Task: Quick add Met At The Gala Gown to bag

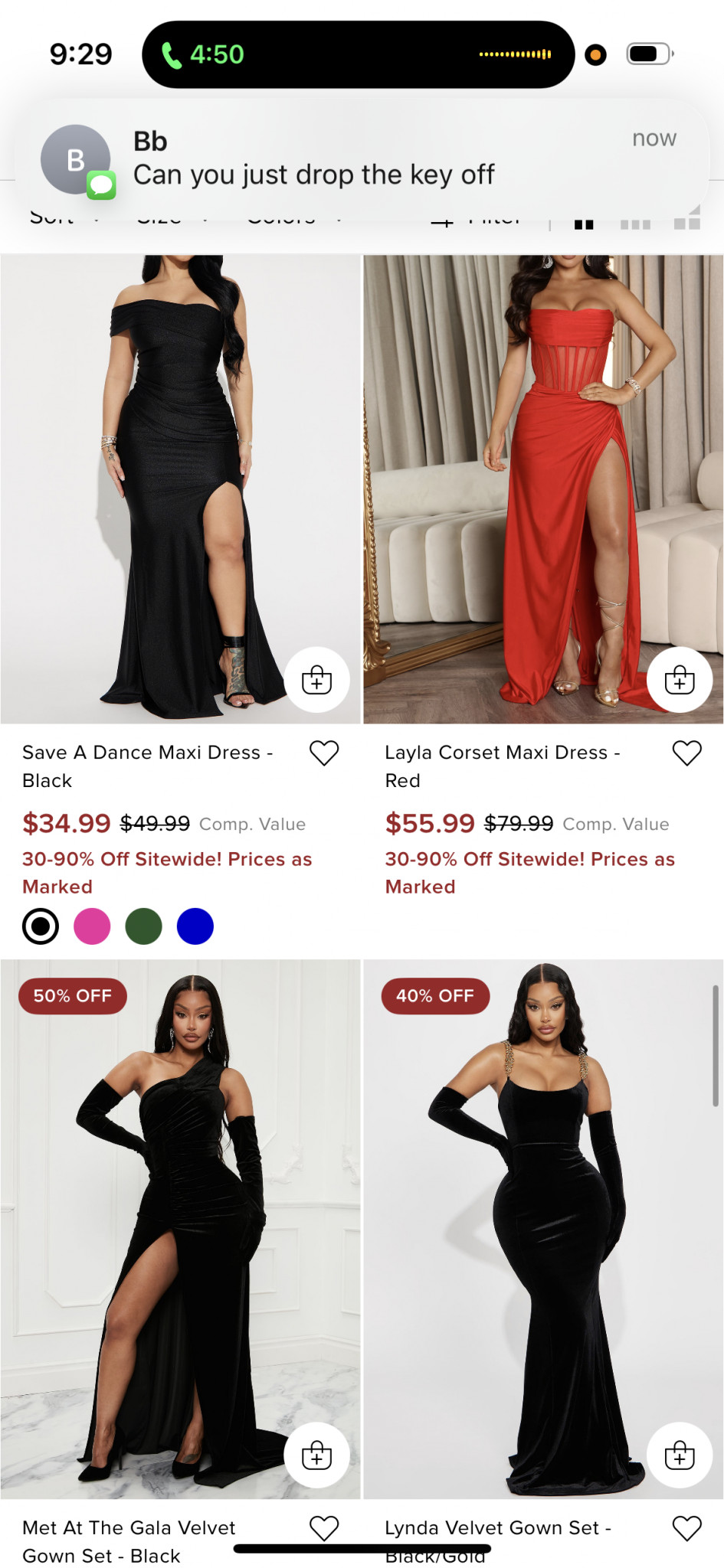Action: pos(316,1455)
